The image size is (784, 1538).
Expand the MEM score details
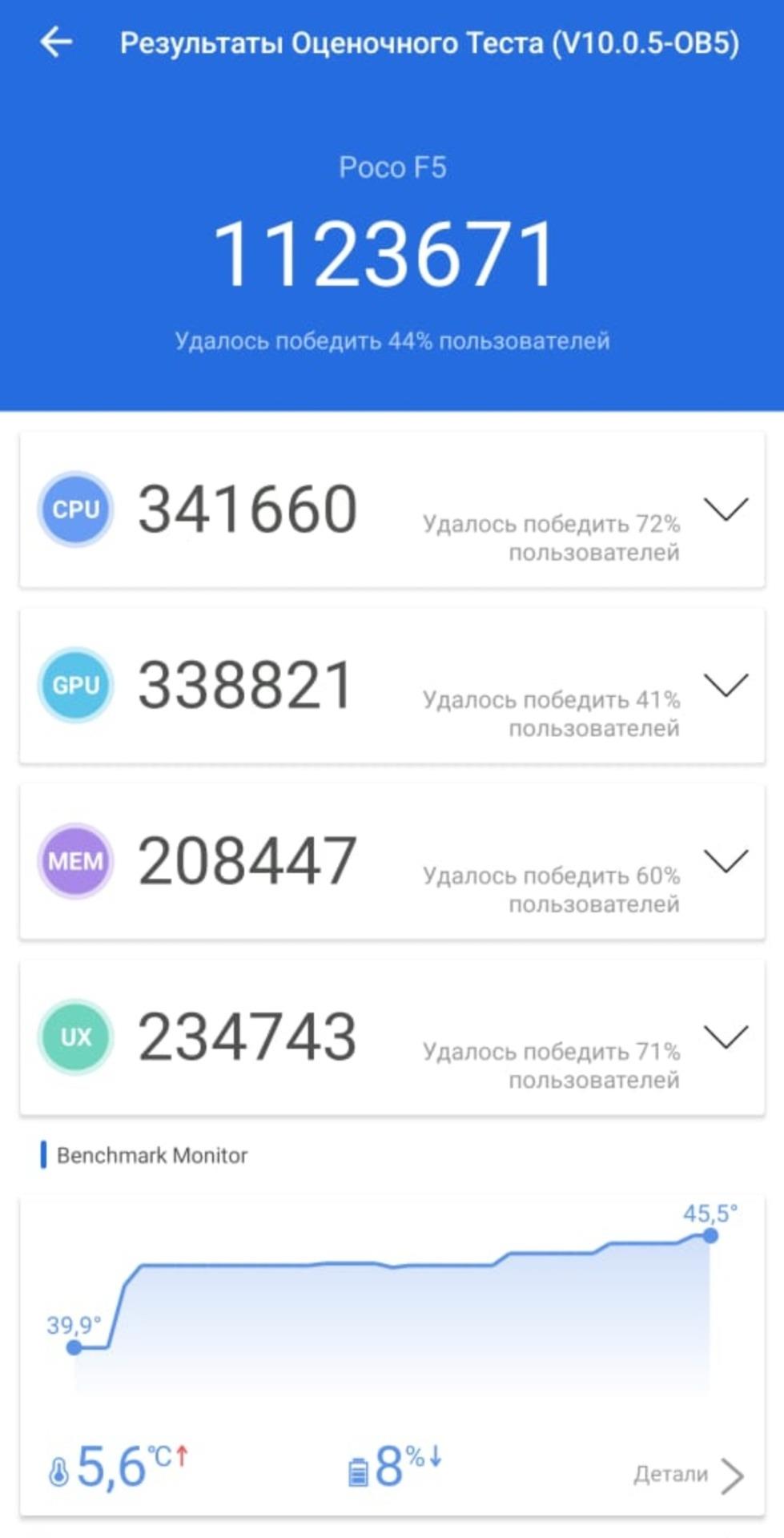pos(726,861)
